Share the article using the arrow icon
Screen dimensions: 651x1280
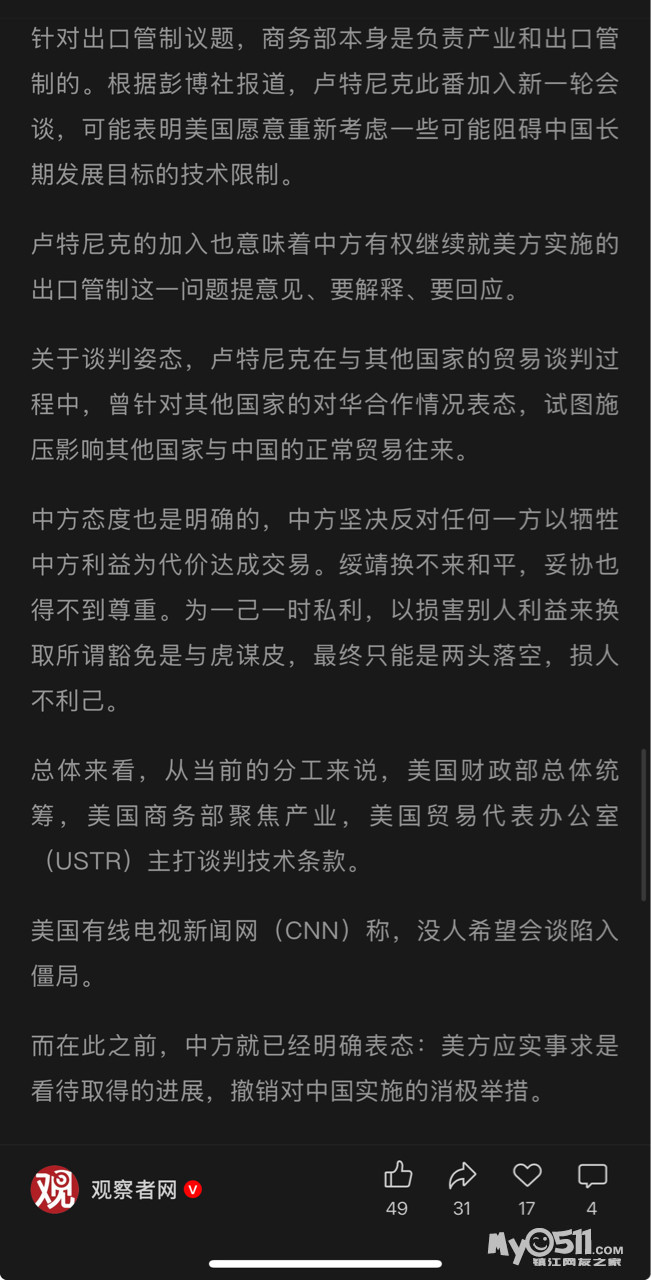462,1175
